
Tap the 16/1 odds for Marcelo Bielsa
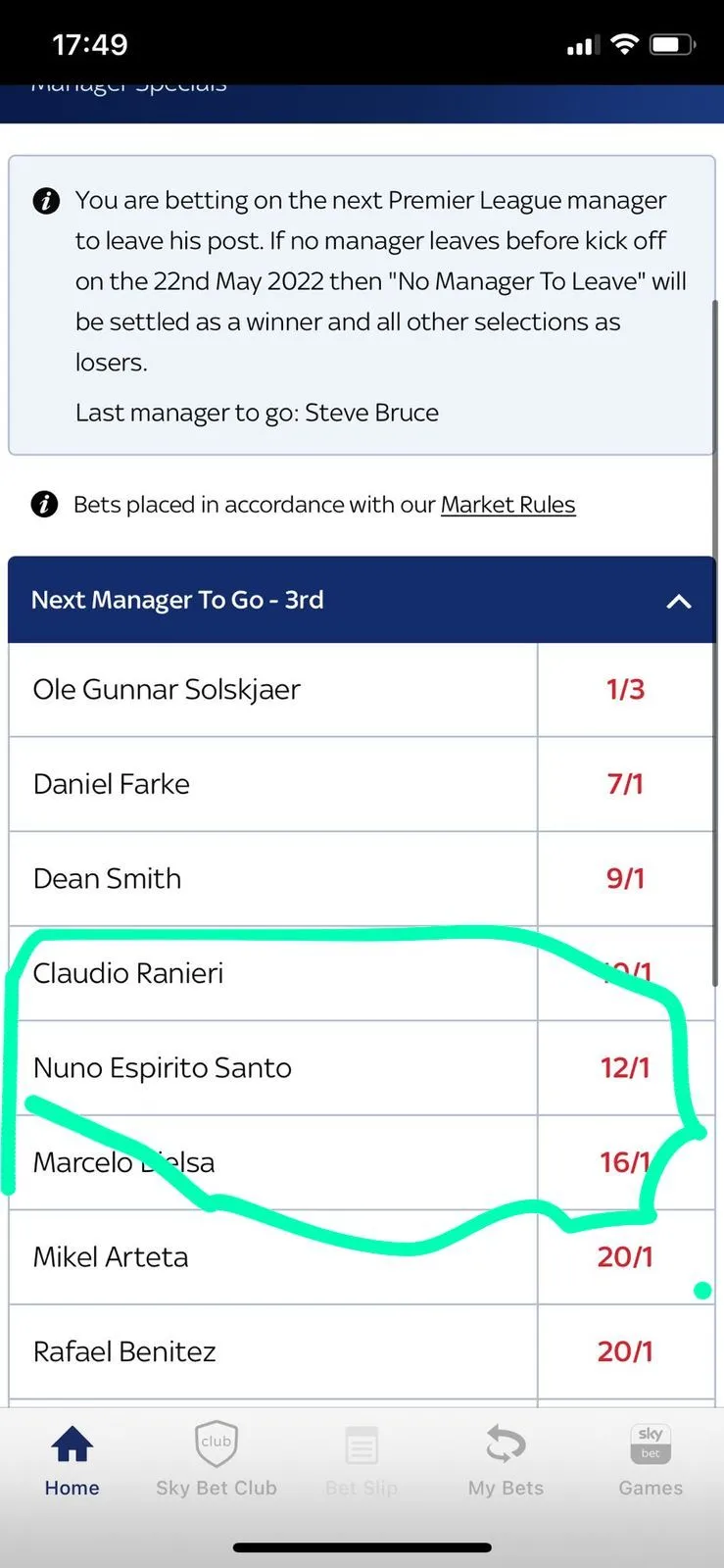pyautogui.click(x=625, y=1162)
